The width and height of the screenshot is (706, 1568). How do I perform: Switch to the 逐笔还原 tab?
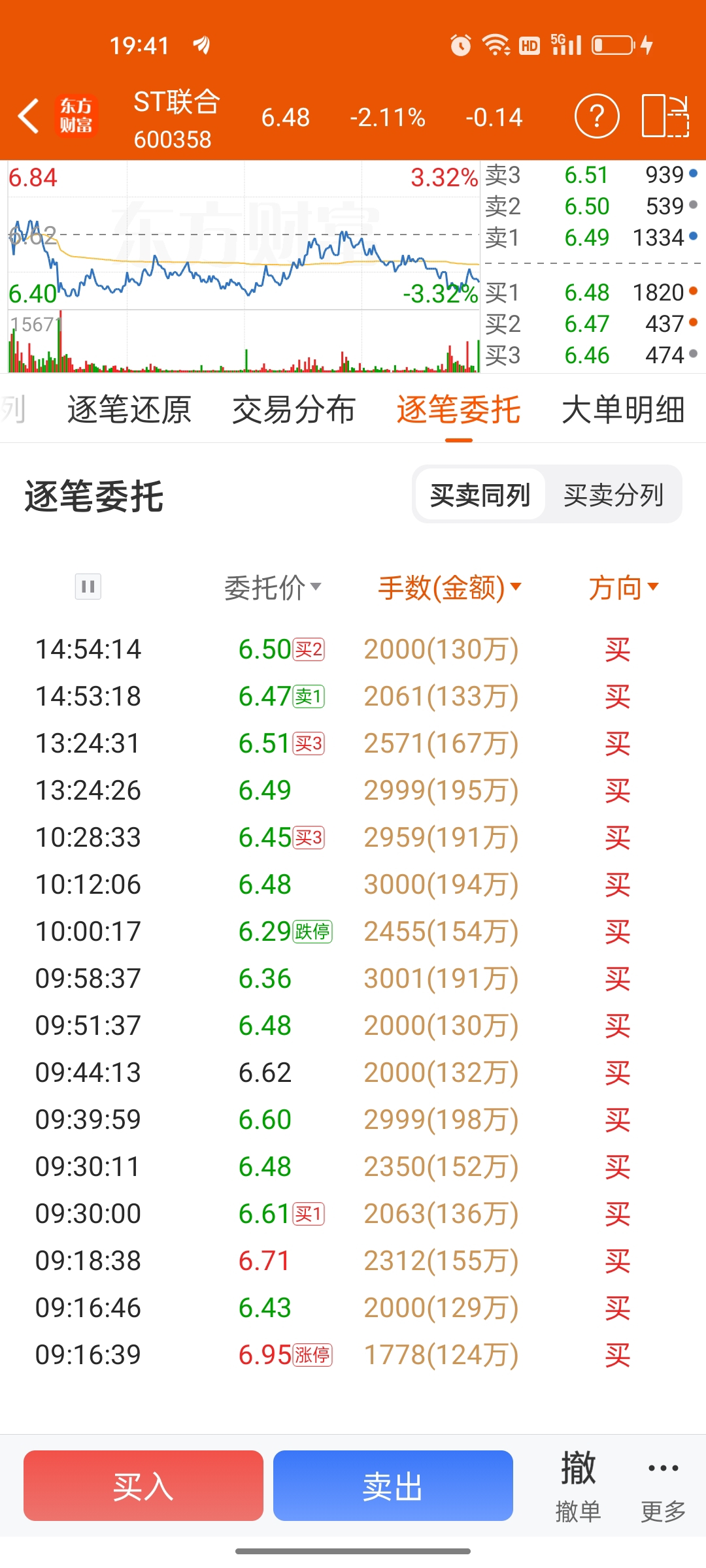129,410
